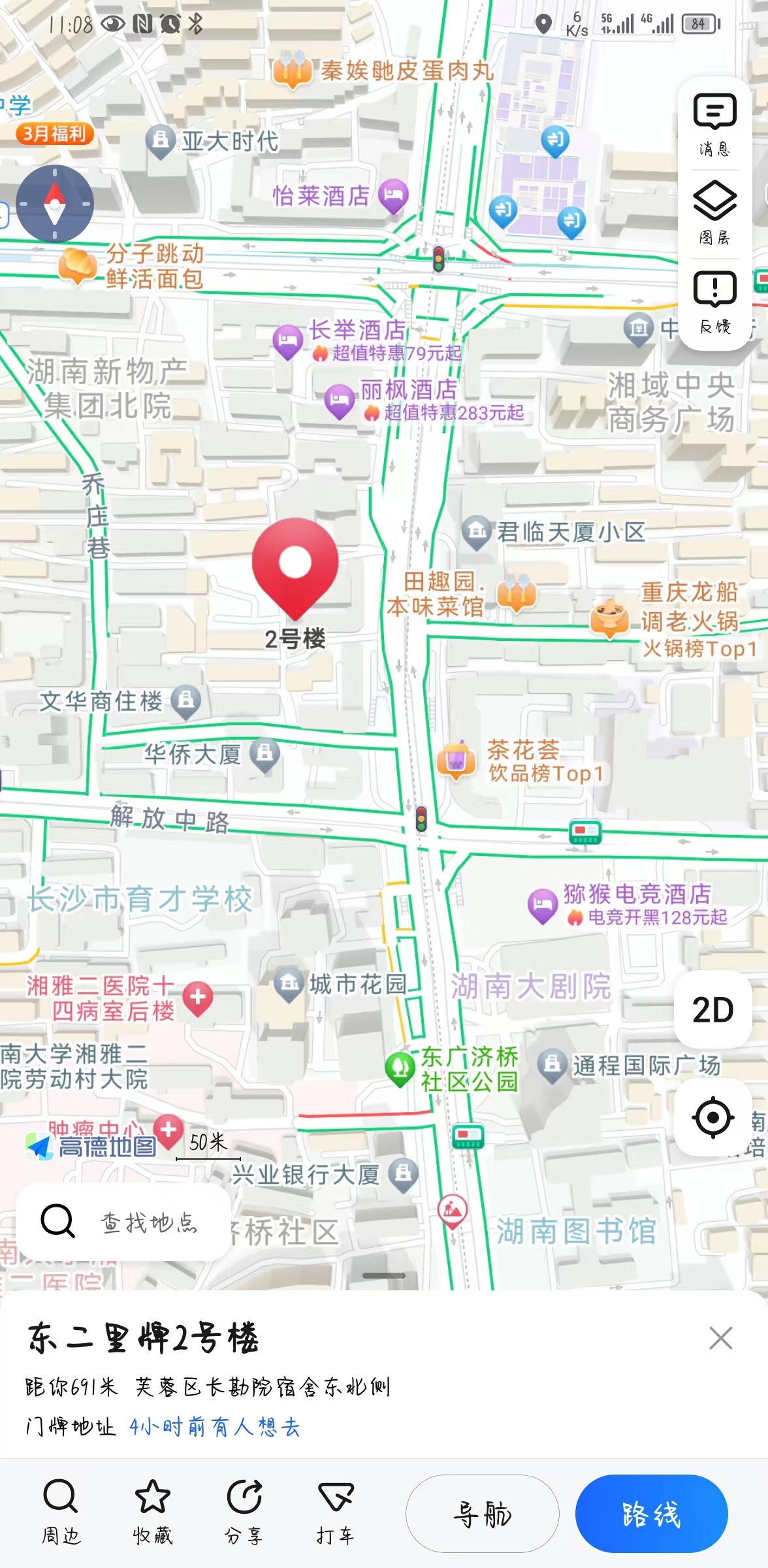Tap the 湘雅二医院十四病室后楼 hospital marker
This screenshot has width=768, height=1568.
(198, 998)
